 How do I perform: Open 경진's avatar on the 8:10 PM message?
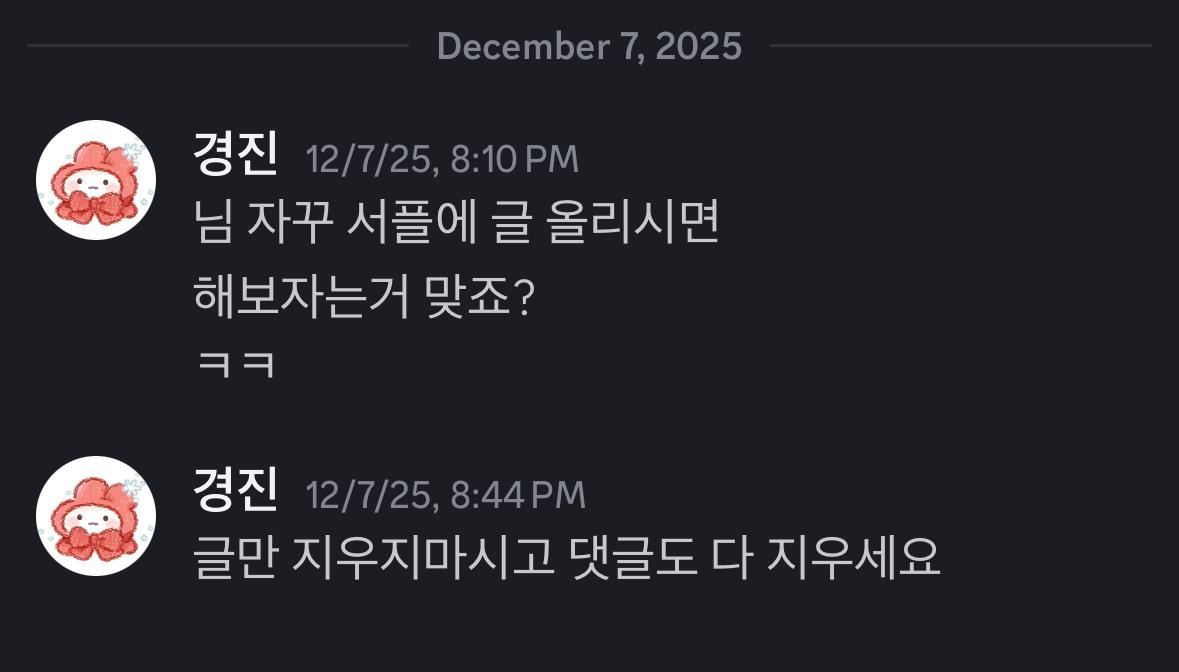click(x=96, y=180)
